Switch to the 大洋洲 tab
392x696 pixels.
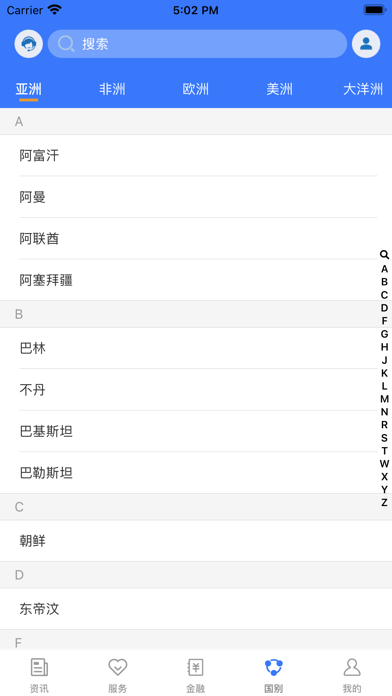tap(363, 89)
